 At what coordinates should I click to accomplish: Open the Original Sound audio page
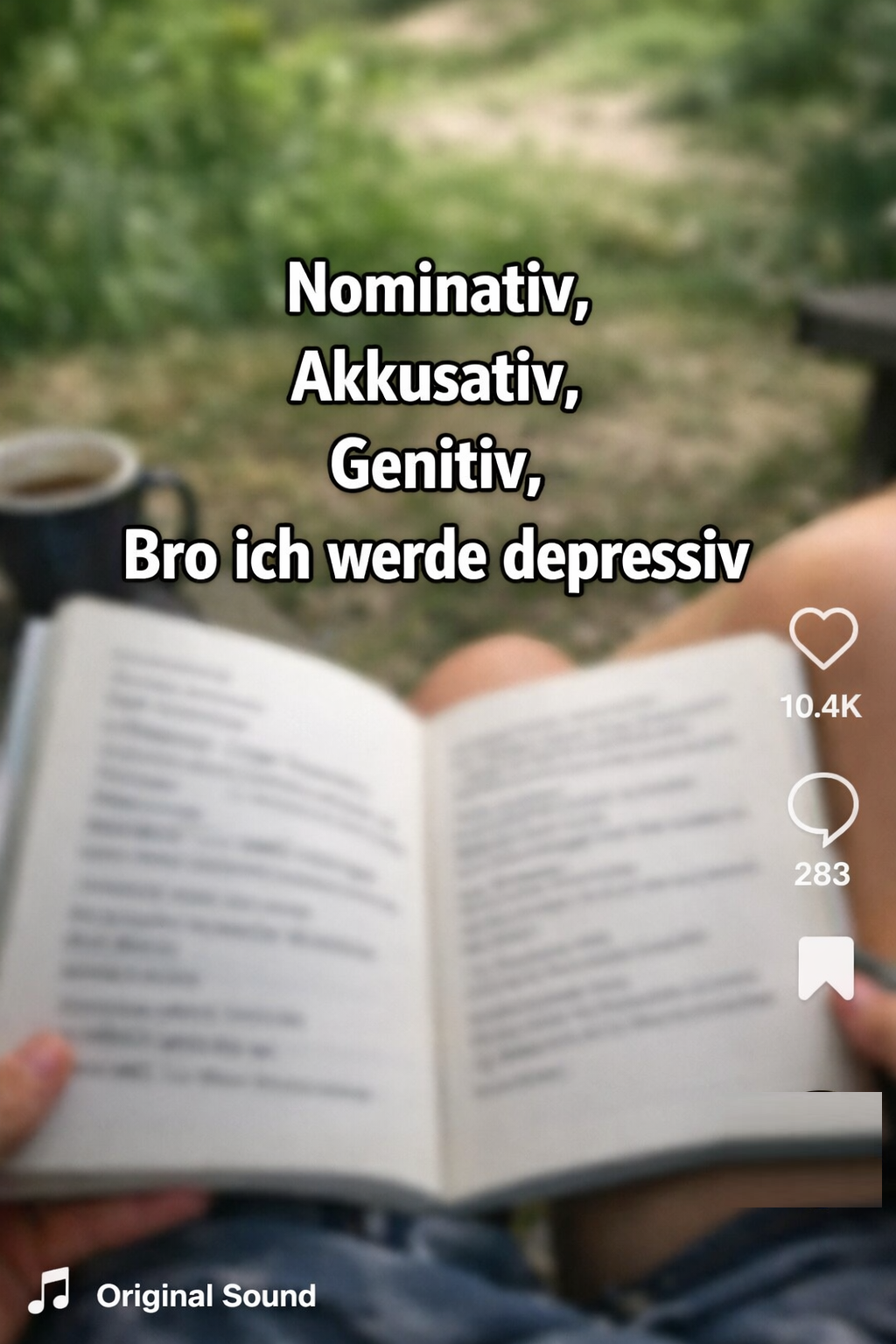tap(205, 1295)
